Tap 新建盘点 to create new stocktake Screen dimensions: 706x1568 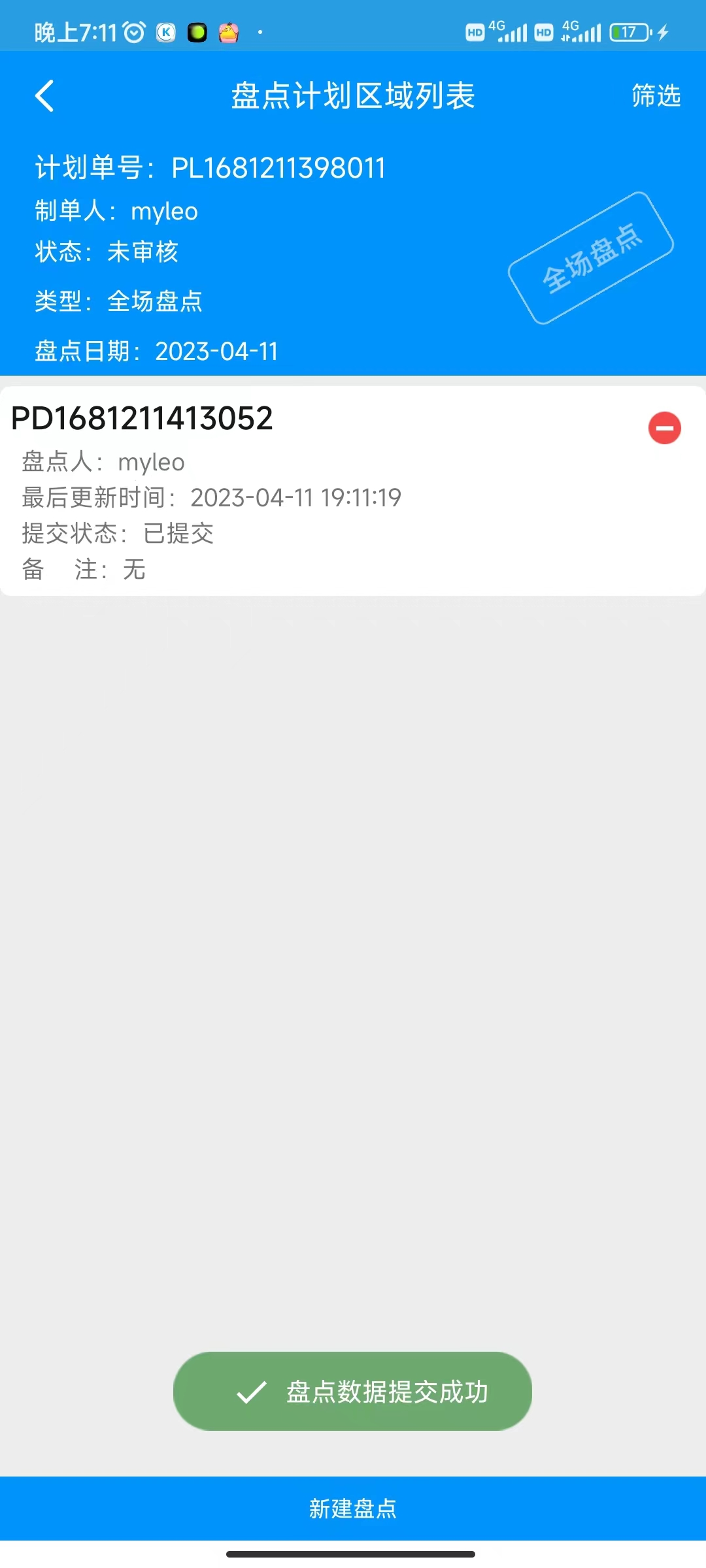pyautogui.click(x=353, y=1509)
